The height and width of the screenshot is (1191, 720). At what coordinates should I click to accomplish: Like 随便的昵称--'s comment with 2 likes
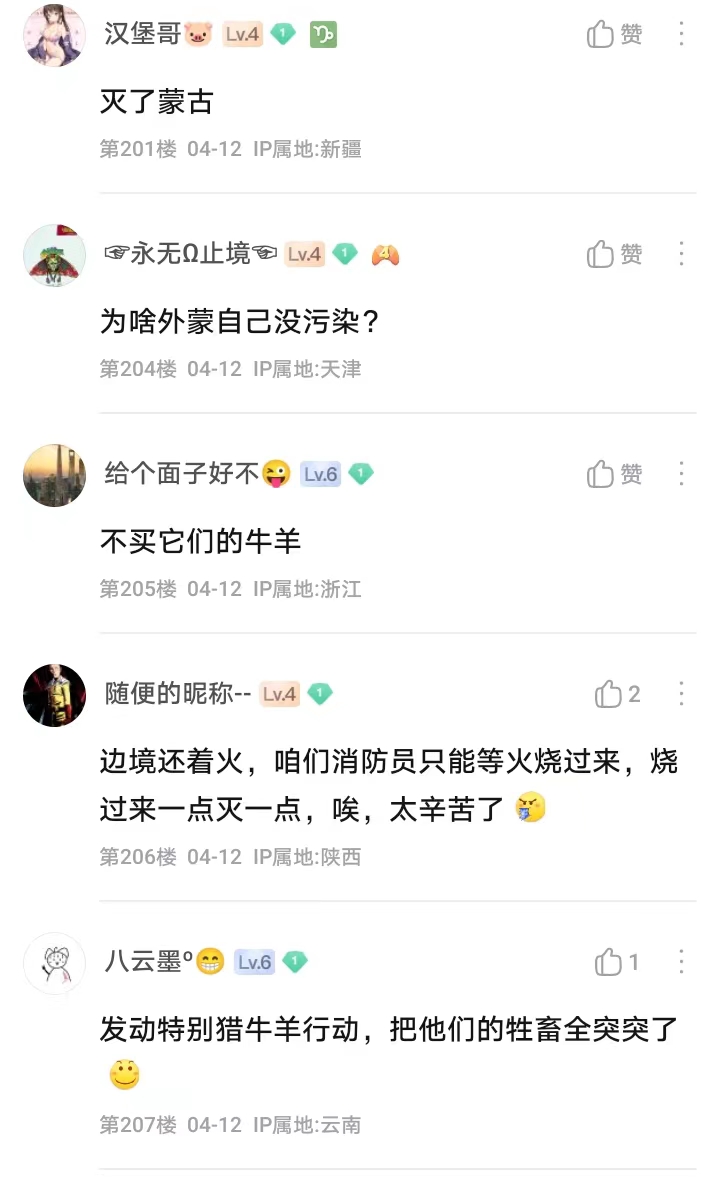click(617, 693)
